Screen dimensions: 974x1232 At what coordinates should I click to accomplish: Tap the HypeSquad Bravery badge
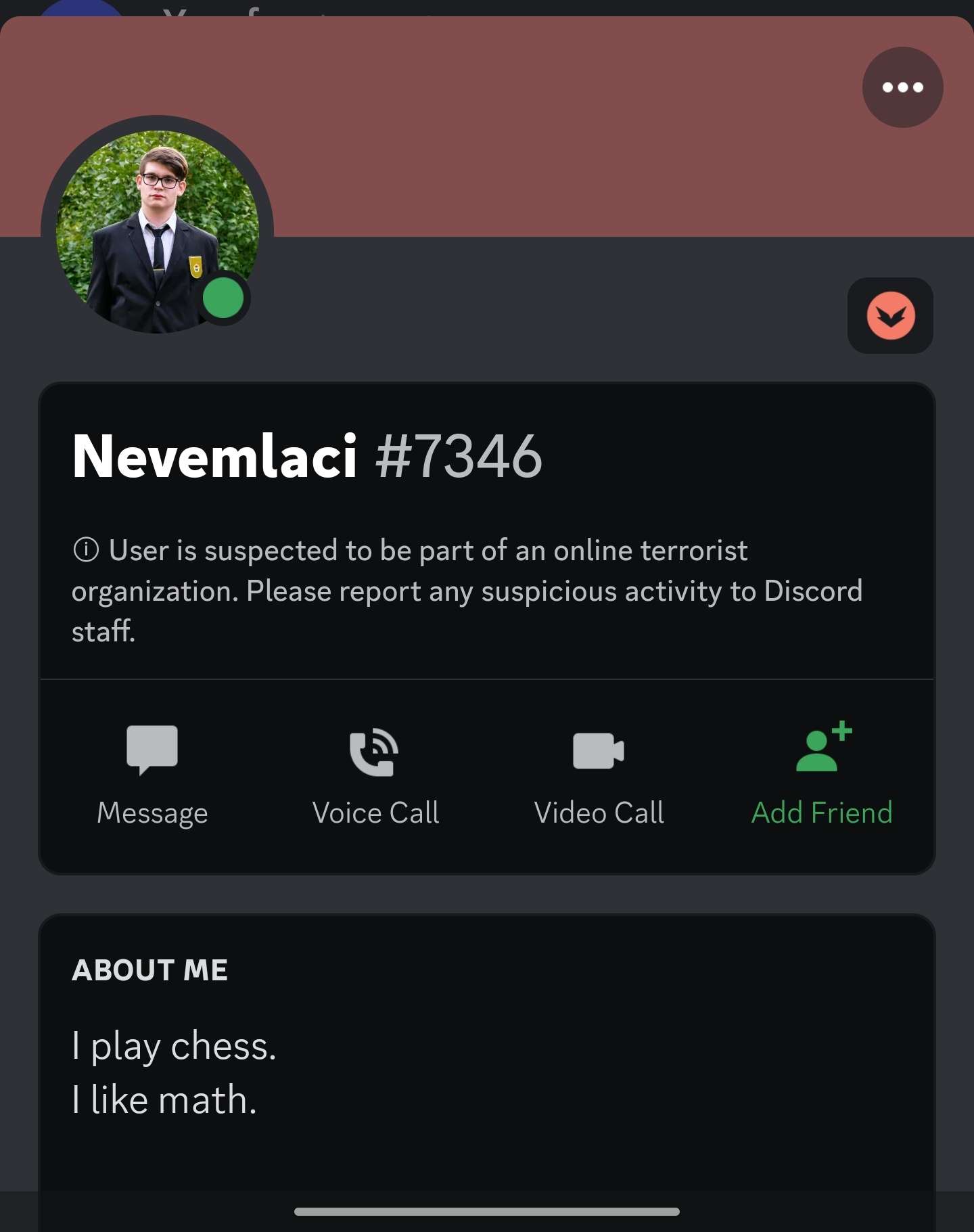(x=890, y=316)
